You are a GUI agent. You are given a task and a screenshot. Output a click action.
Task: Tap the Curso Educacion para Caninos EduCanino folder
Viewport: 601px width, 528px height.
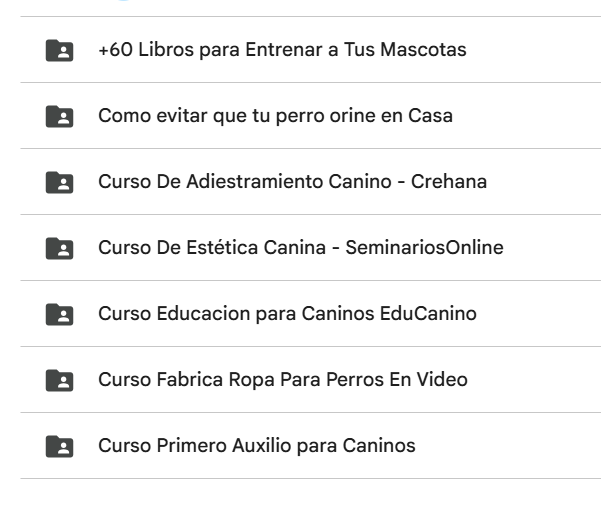pos(287,314)
